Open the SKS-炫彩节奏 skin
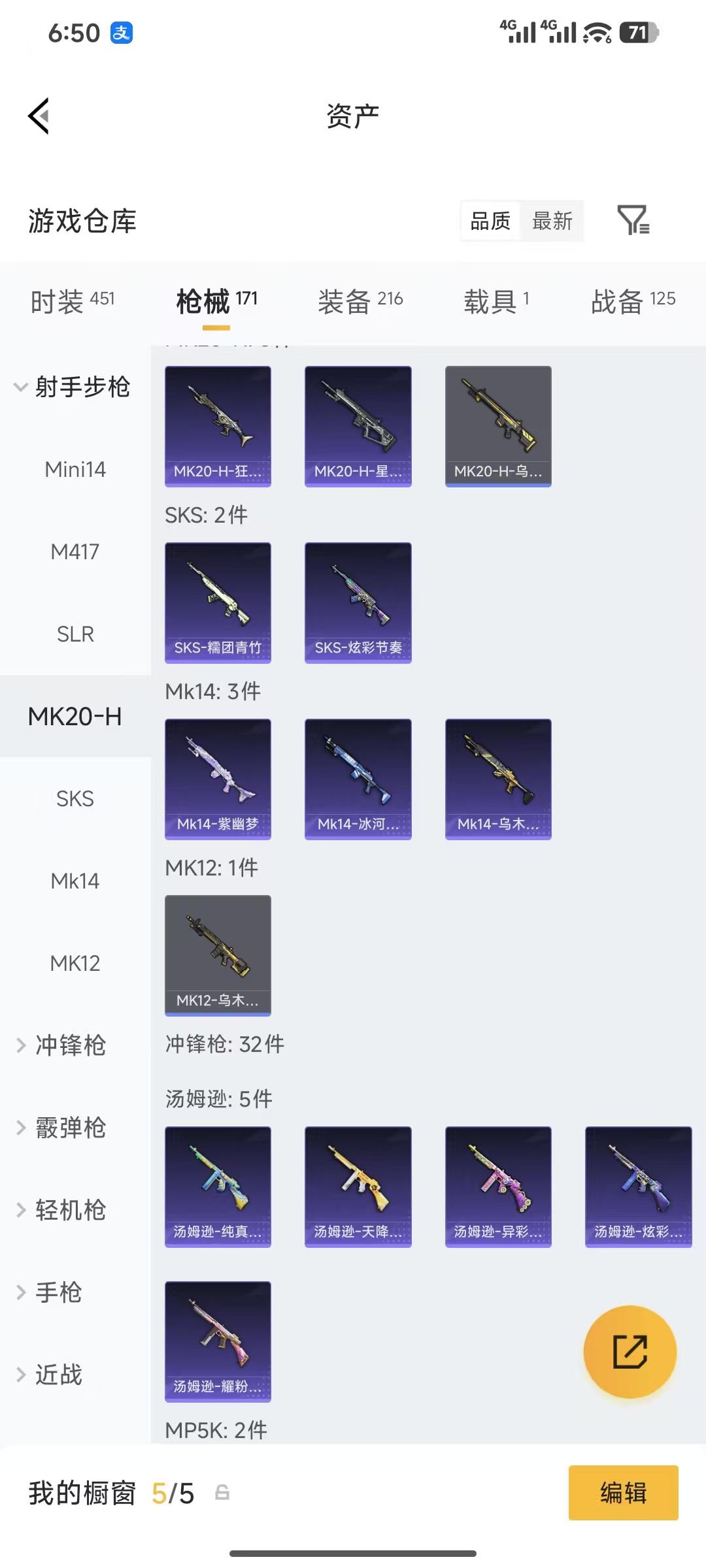This screenshot has height=1568, width=706. pos(358,602)
